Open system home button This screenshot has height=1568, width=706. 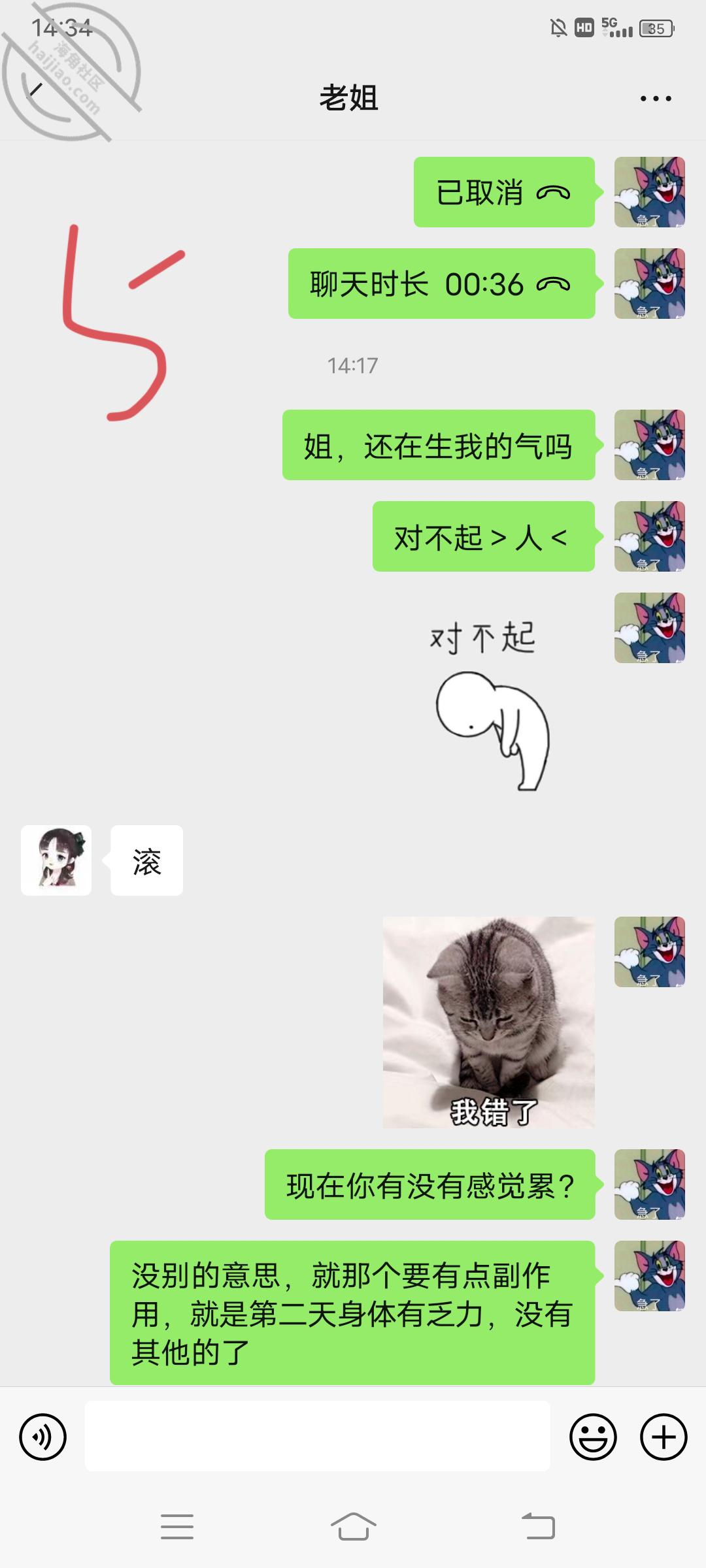[353, 1527]
